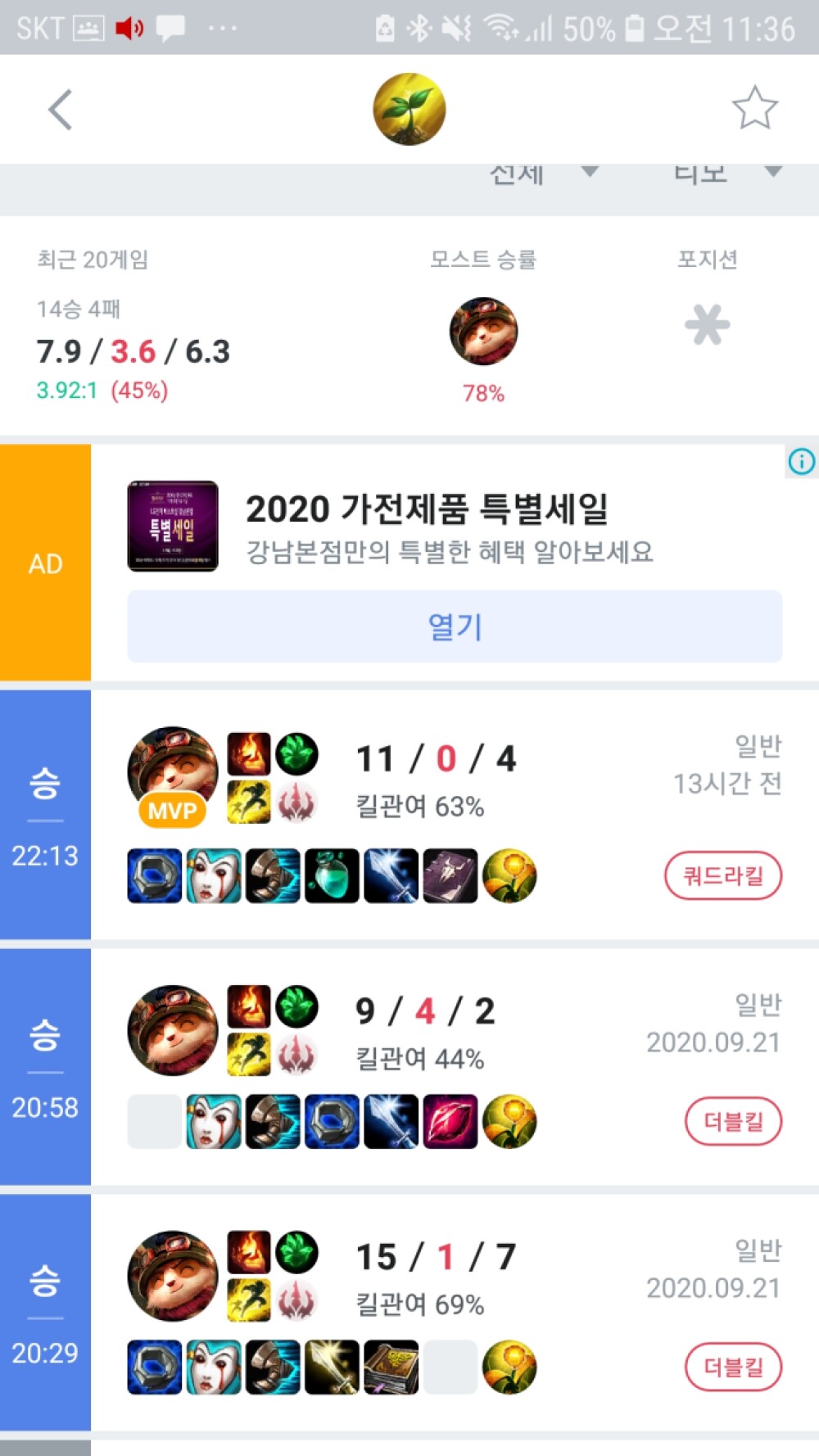819x1456 pixels.
Task: Tap "열기" to open the advertisement
Action: tap(455, 626)
